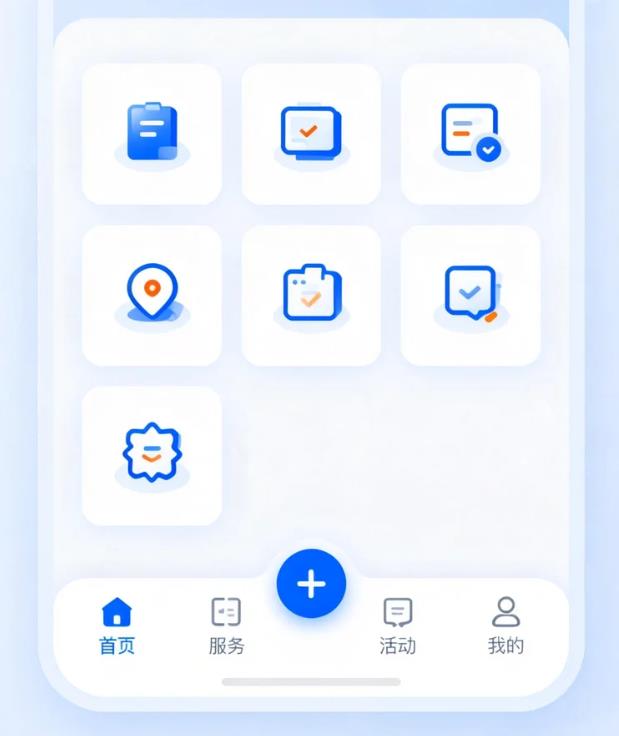619x736 pixels.
Task: Tap the blue plus button
Action: tap(311, 584)
